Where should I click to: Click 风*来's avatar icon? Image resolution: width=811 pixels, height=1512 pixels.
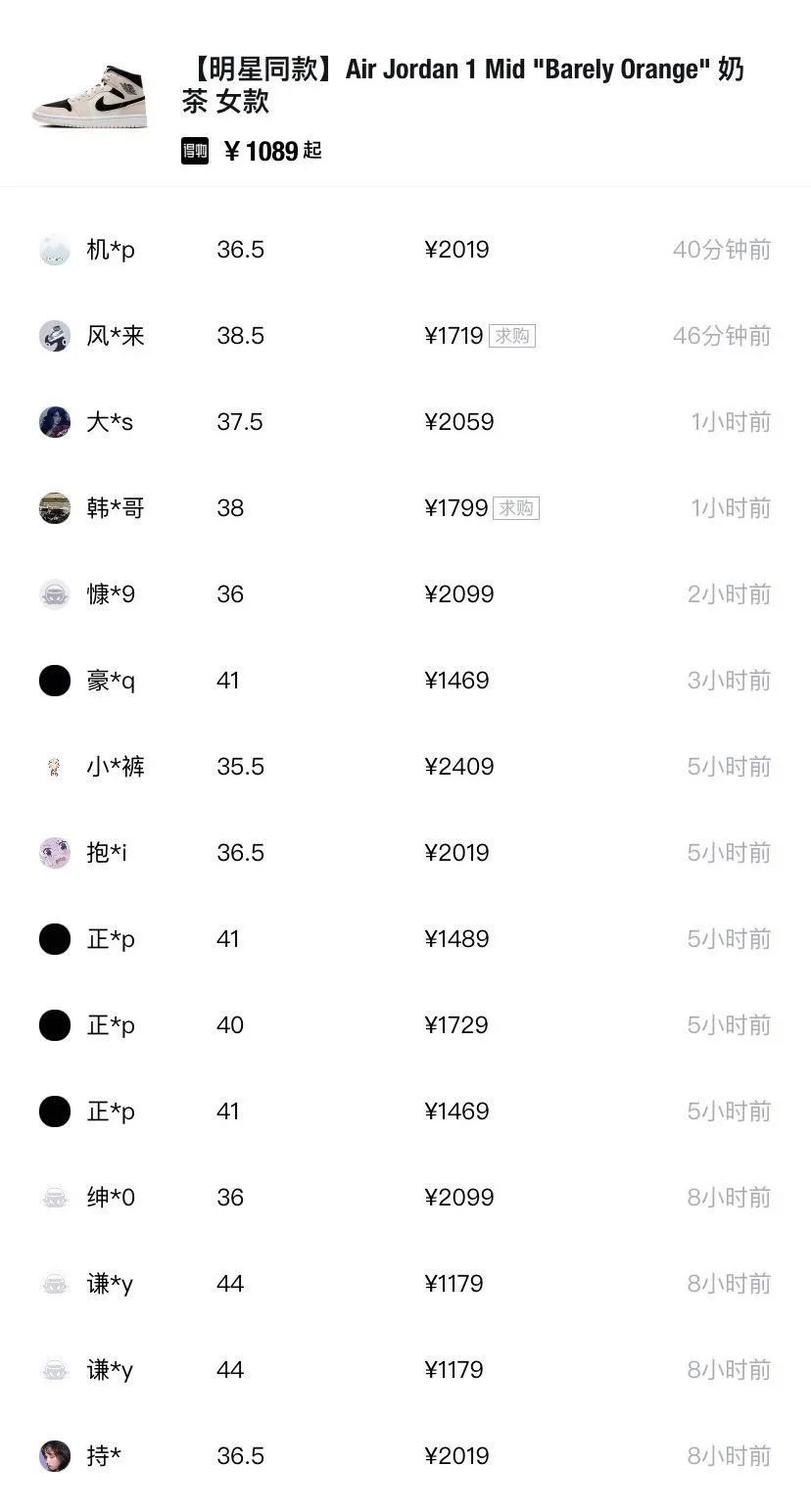point(55,336)
